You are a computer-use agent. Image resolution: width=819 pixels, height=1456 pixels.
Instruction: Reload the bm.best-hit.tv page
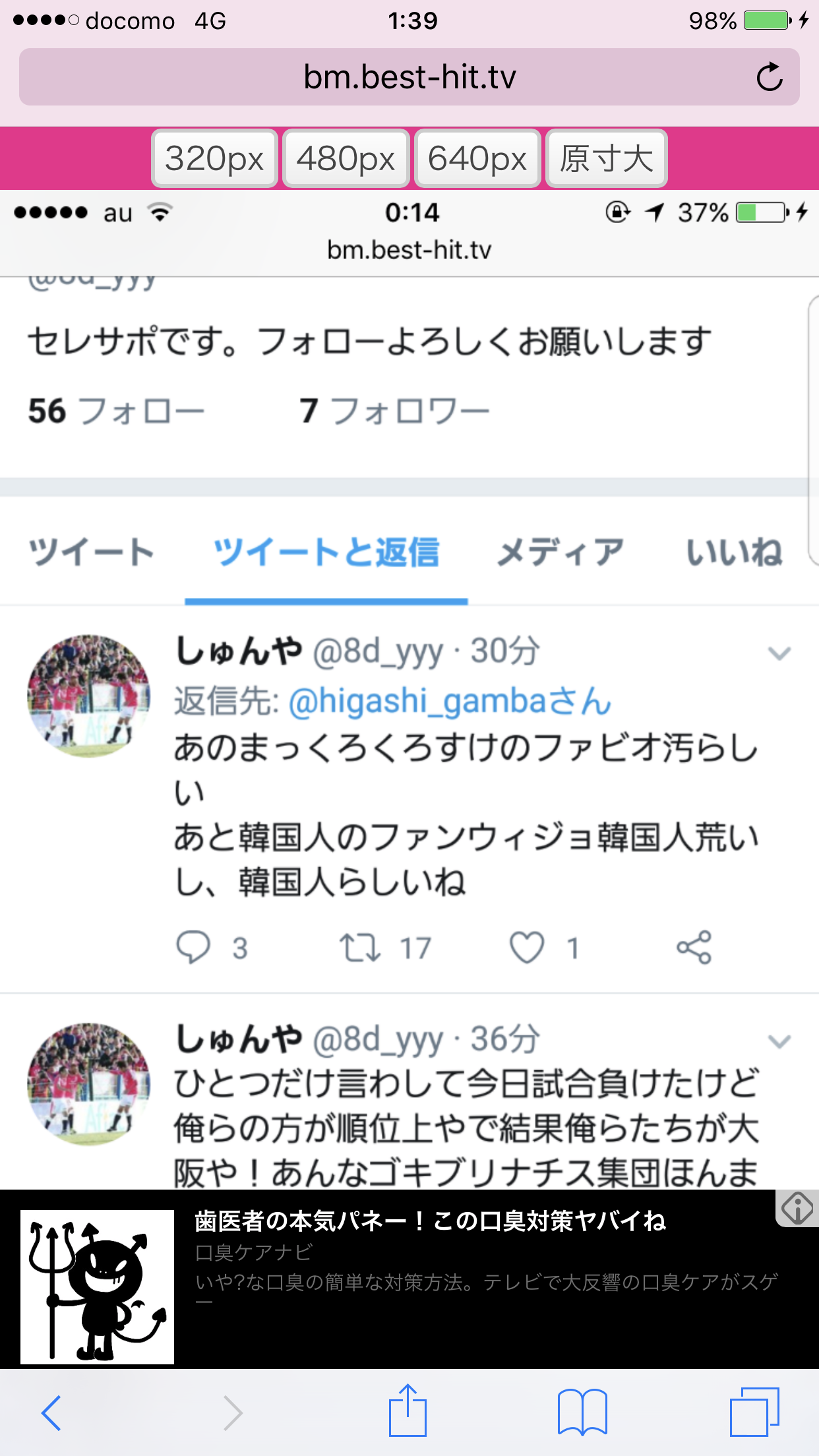[x=769, y=77]
